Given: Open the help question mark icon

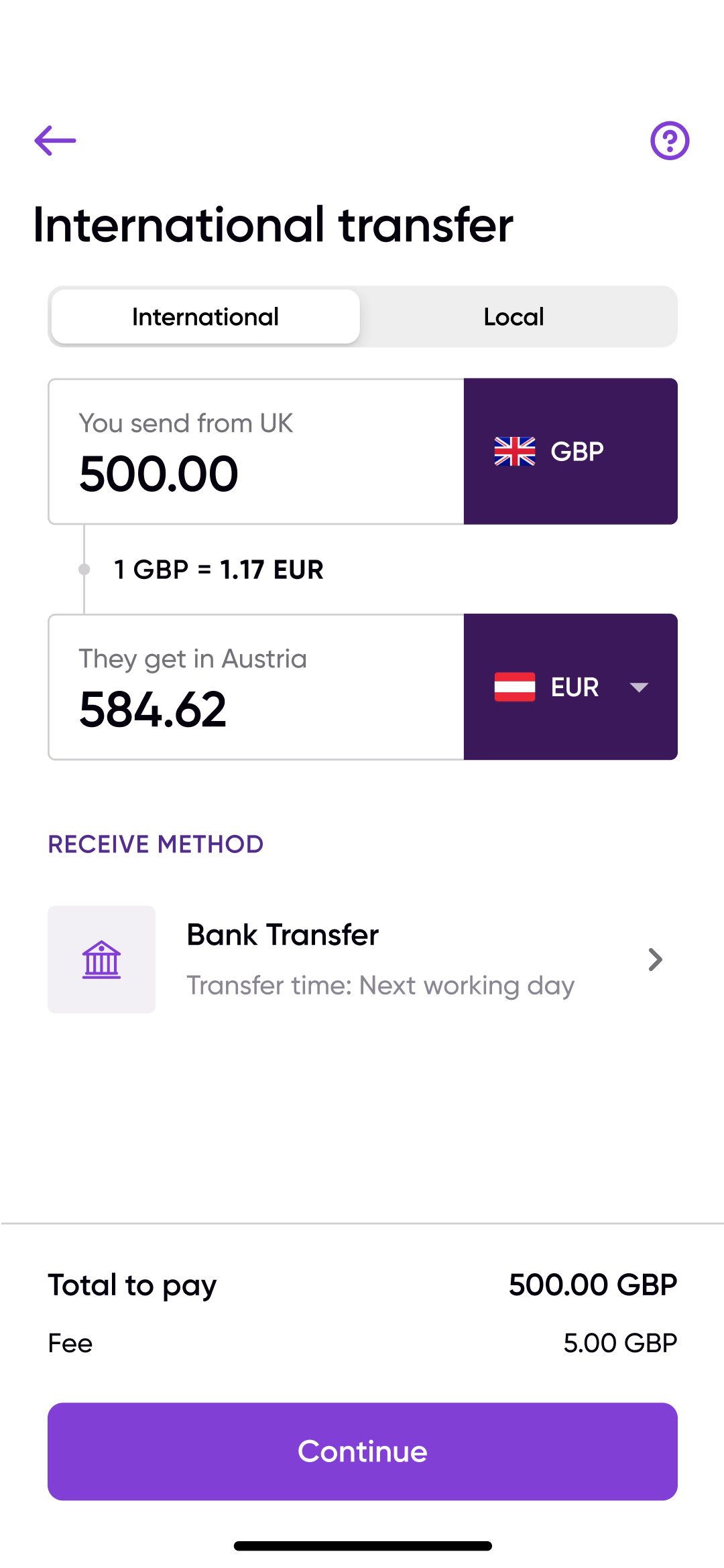Looking at the screenshot, I should point(669,141).
